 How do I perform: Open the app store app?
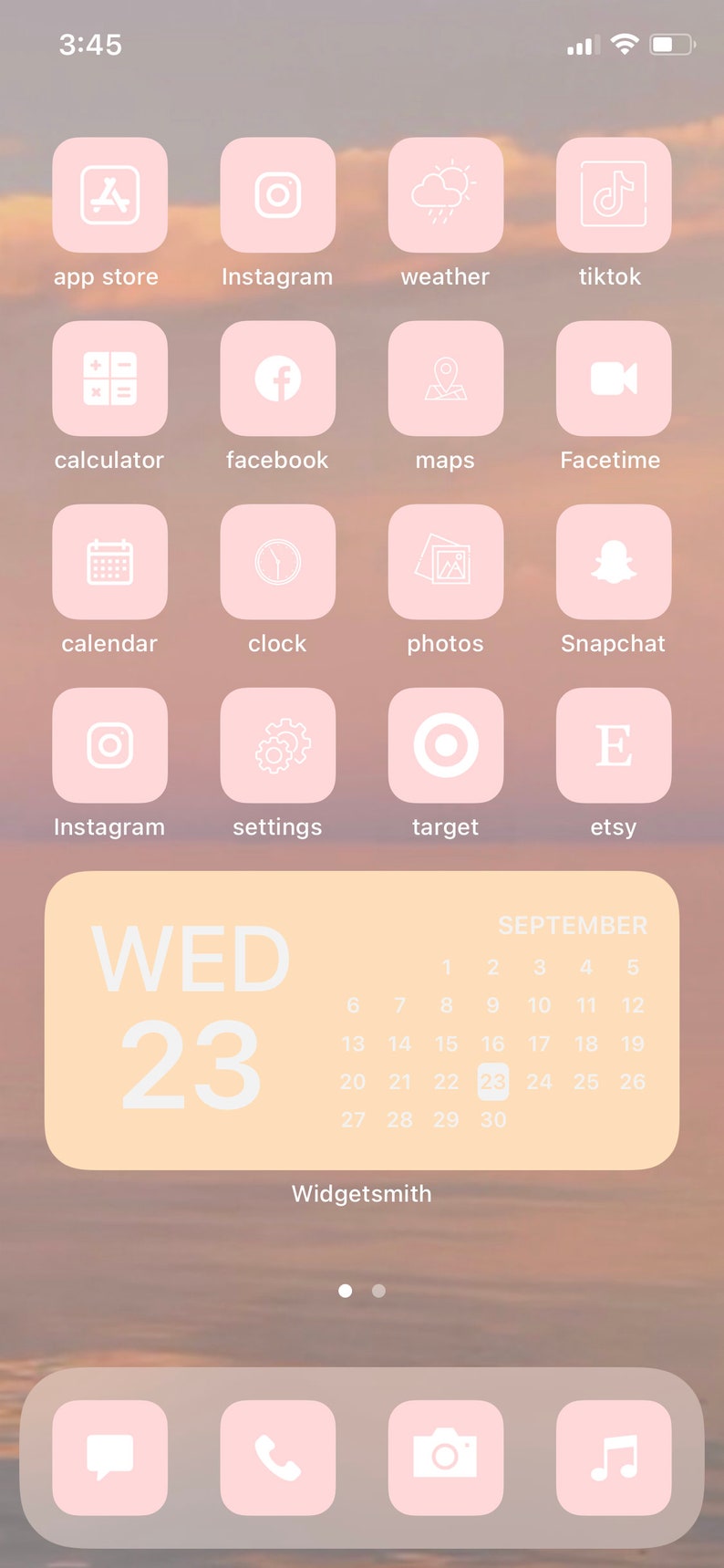(x=109, y=195)
